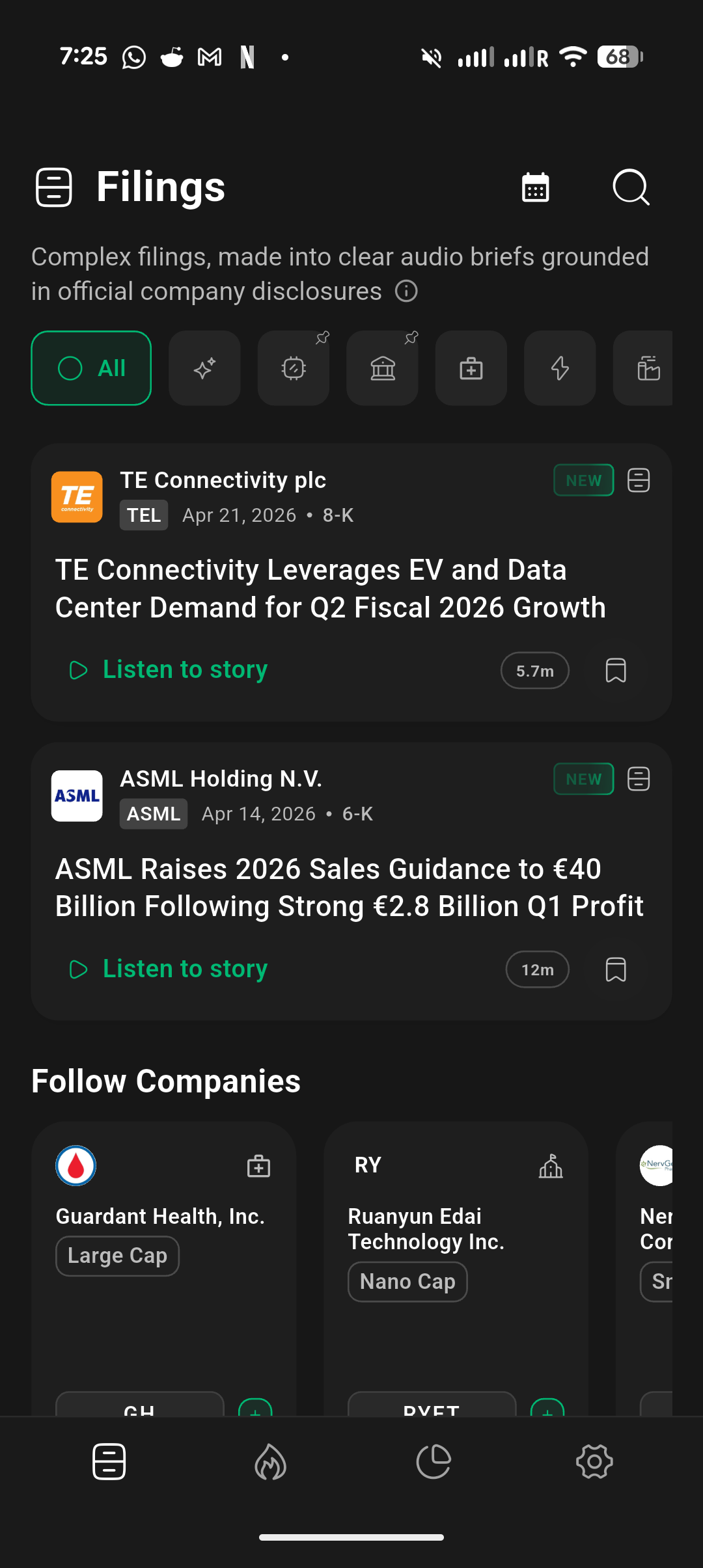This screenshot has height=1568, width=703.
Task: Tap the NEW badge on the ASML filing
Action: pos(583,779)
